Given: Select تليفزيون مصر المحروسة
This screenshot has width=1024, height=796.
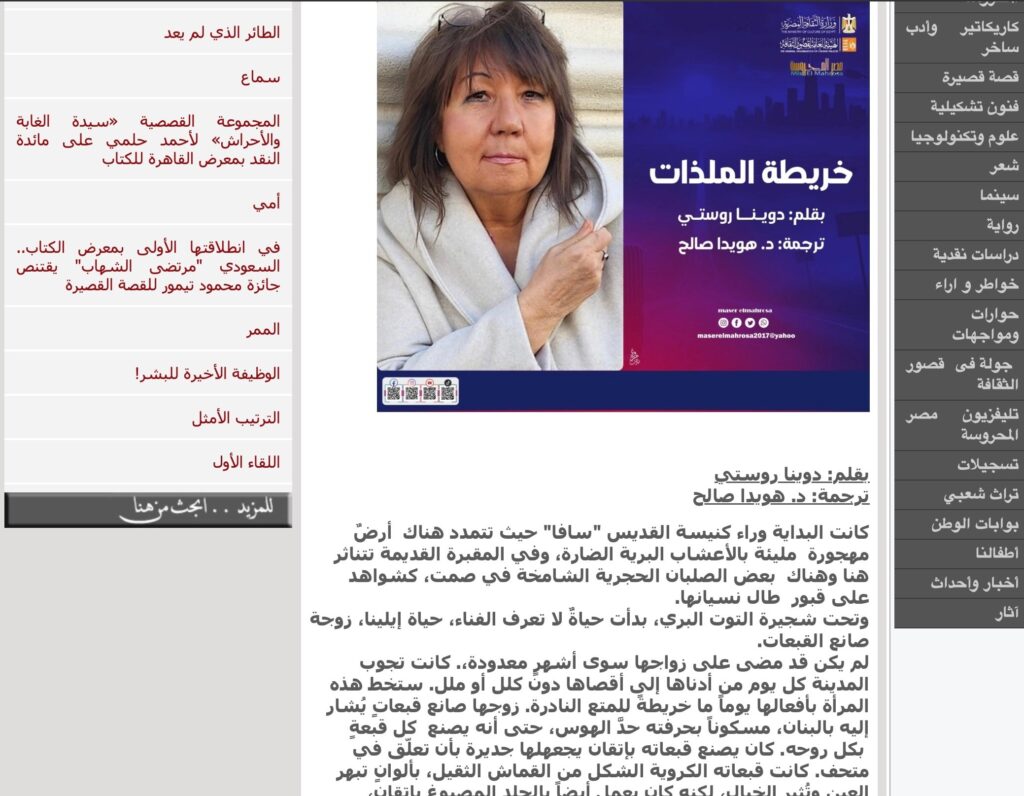Looking at the screenshot, I should click(x=962, y=424).
